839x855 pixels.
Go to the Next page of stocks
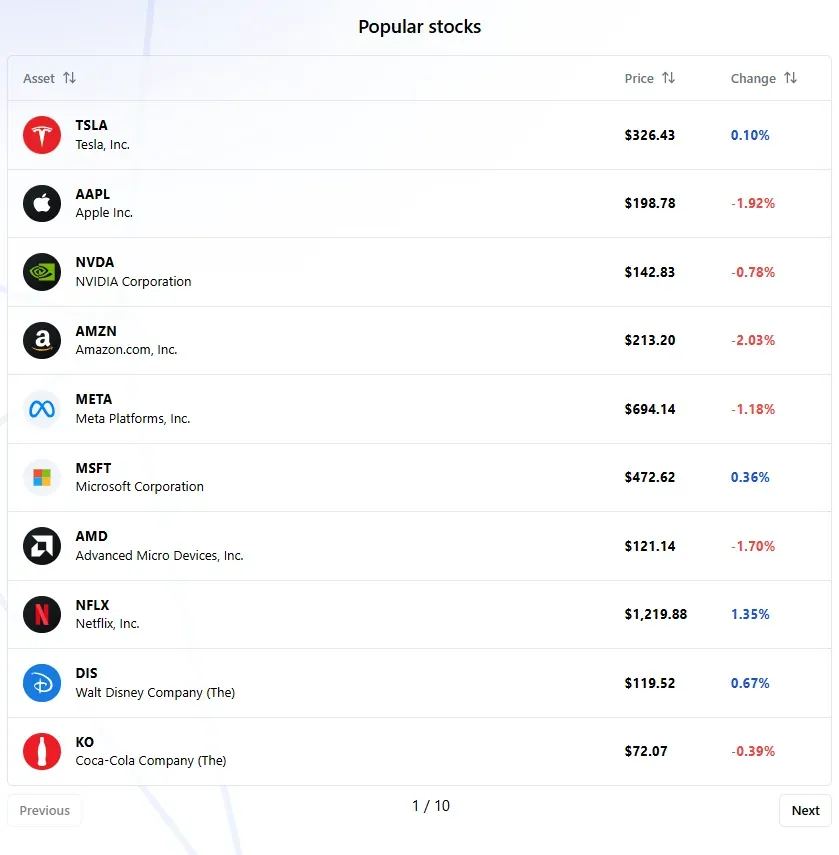[805, 810]
